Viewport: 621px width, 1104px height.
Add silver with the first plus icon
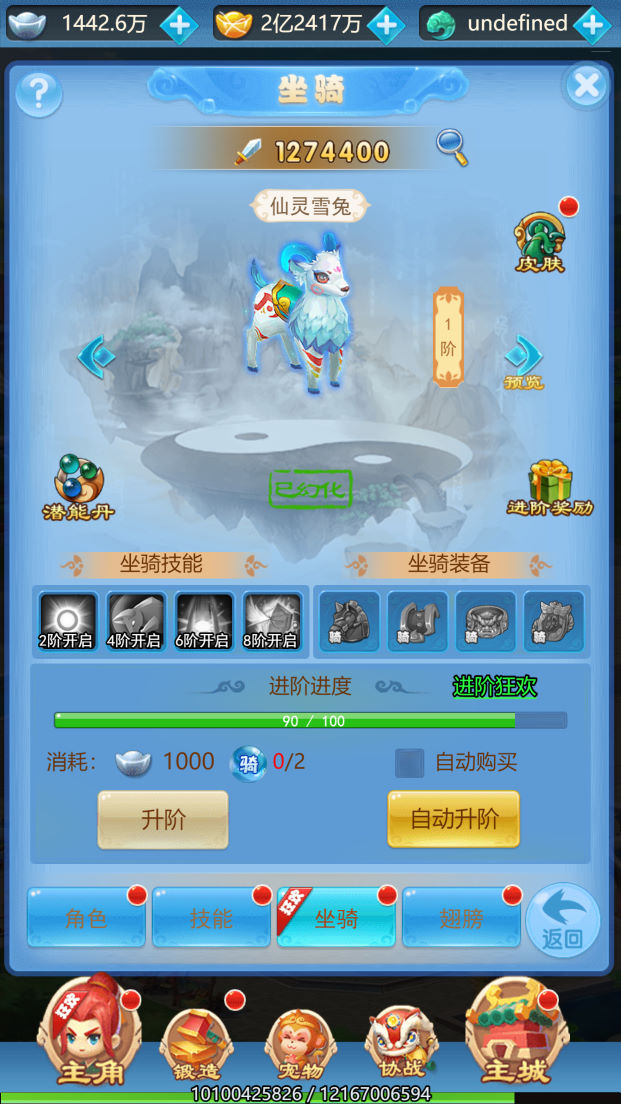(180, 24)
